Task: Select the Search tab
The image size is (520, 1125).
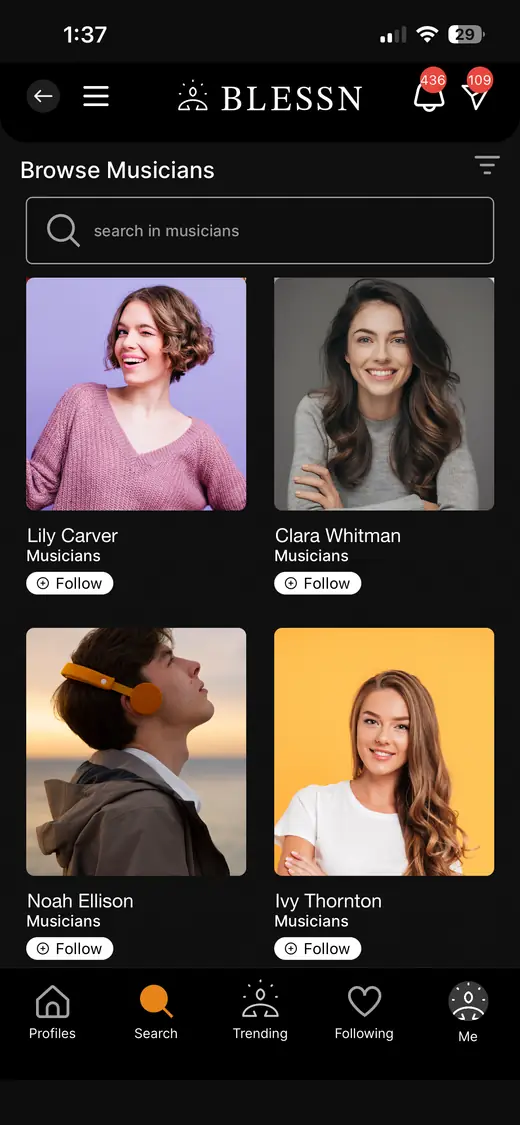Action: [156, 1012]
